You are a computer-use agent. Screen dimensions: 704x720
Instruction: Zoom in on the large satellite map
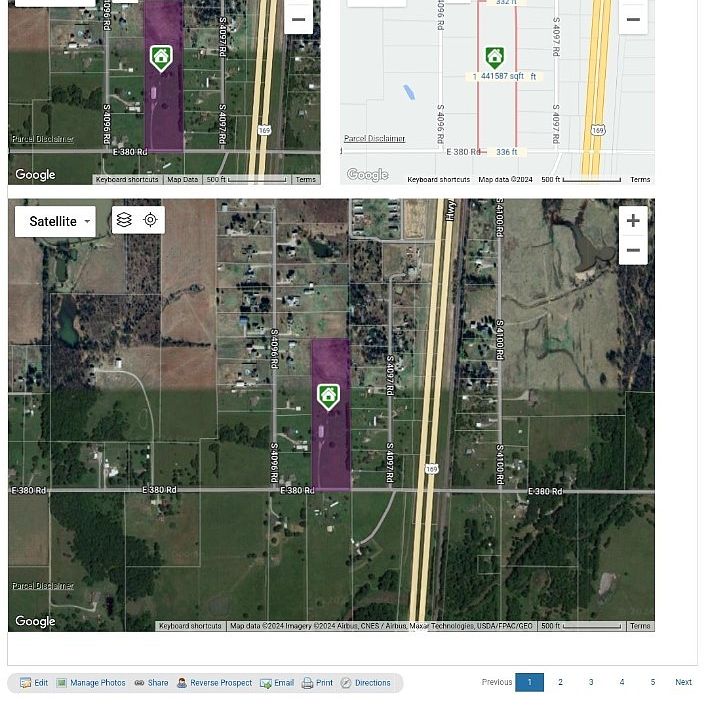tap(633, 221)
